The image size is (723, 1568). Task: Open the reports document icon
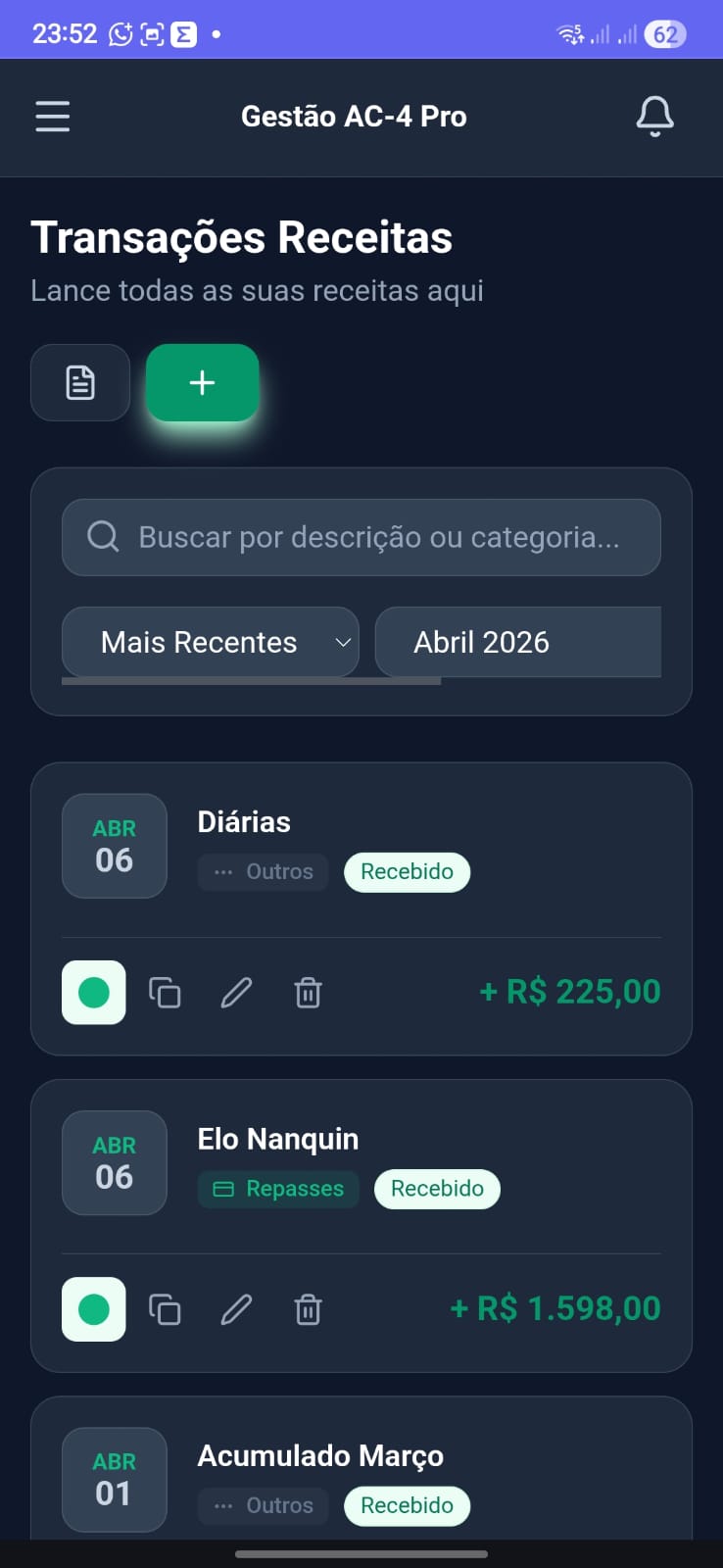click(80, 382)
